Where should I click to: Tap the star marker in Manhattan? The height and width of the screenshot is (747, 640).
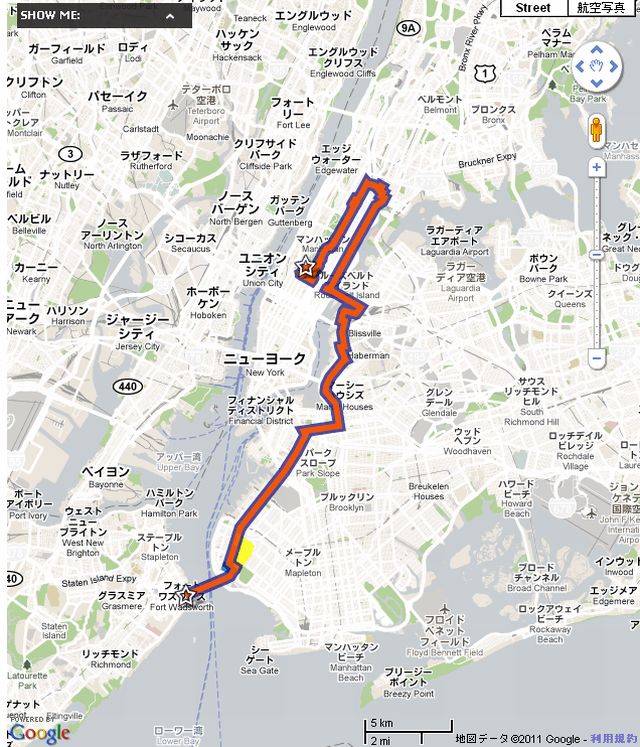306,268
